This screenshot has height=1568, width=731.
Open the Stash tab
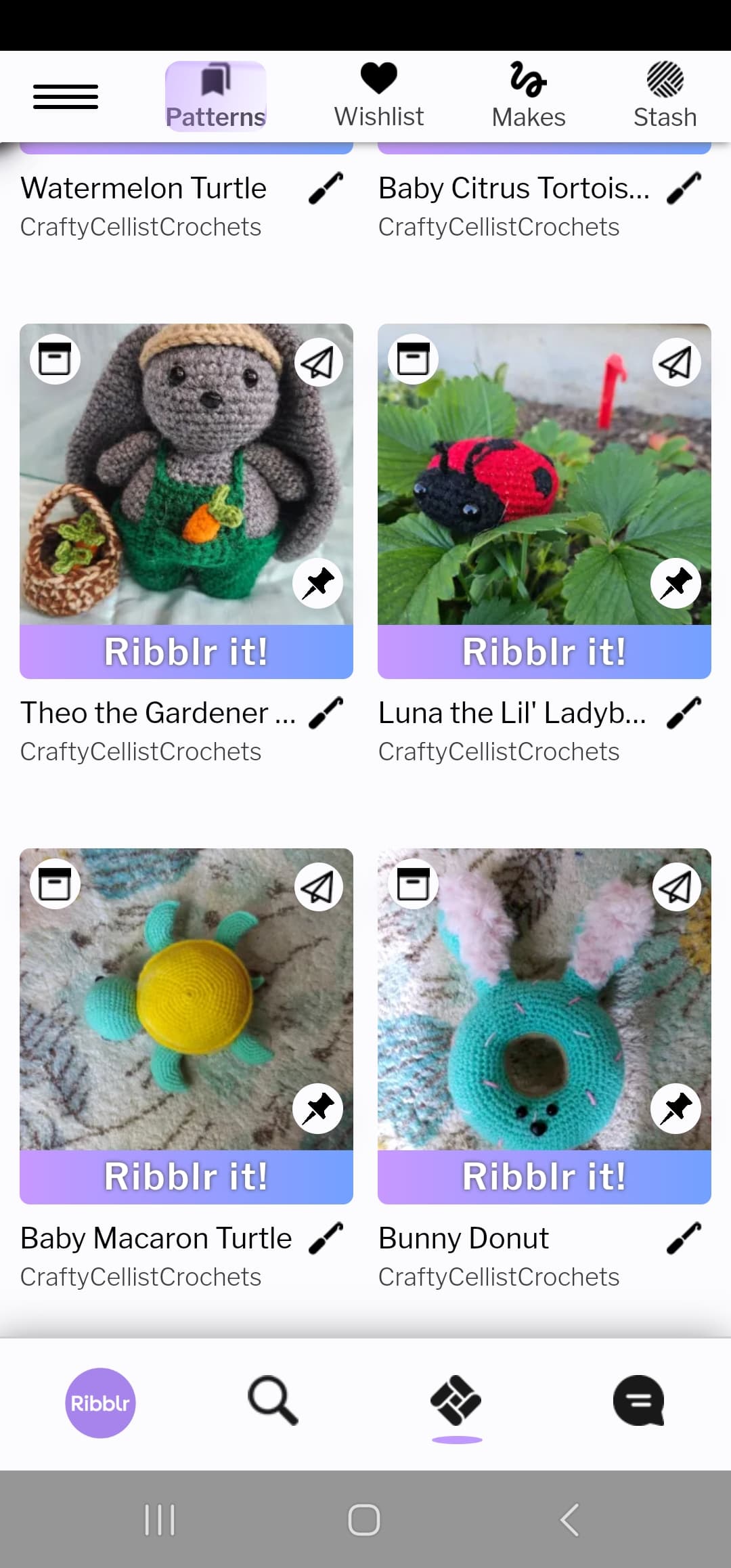click(x=665, y=96)
